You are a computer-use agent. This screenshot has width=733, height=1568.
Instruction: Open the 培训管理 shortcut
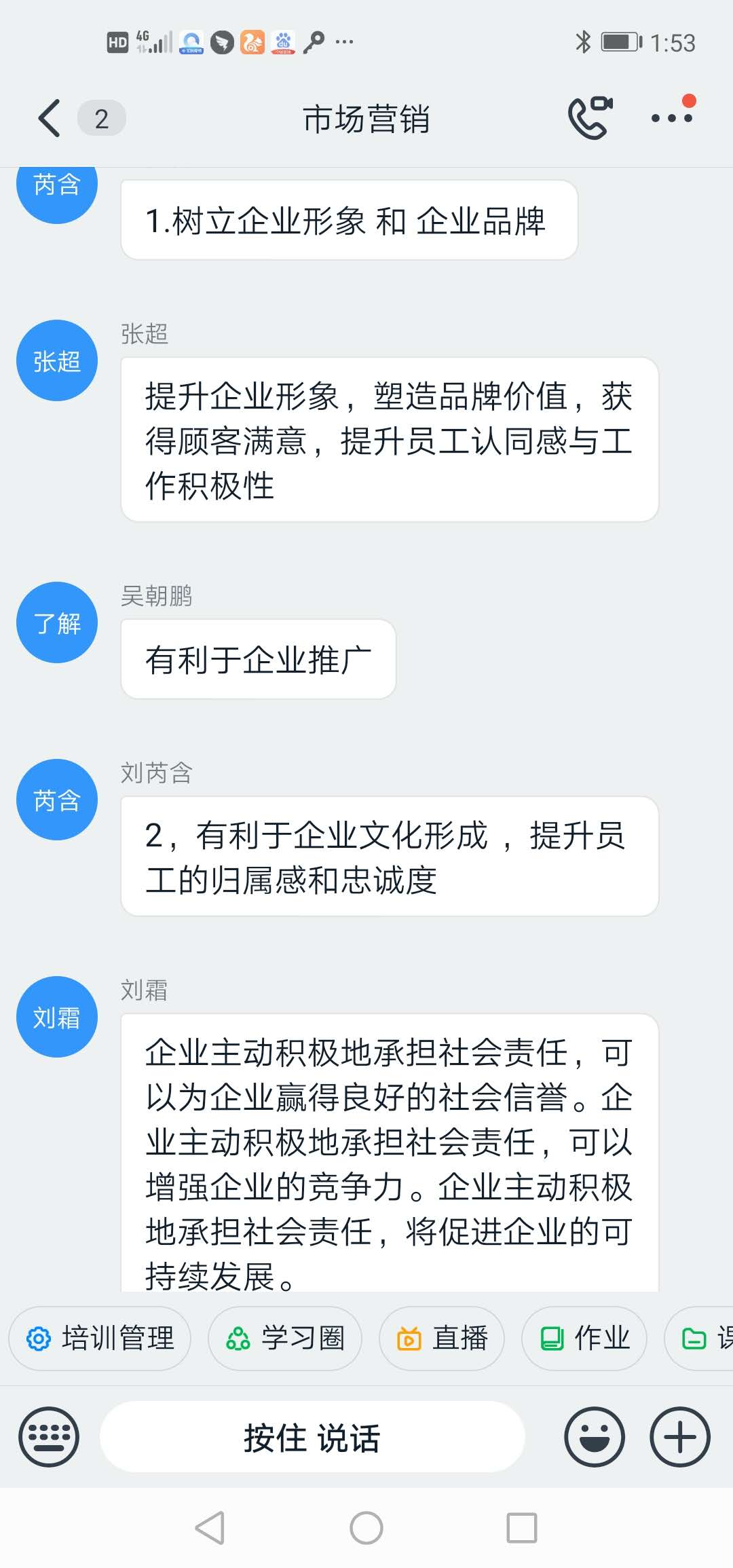pos(100,1338)
